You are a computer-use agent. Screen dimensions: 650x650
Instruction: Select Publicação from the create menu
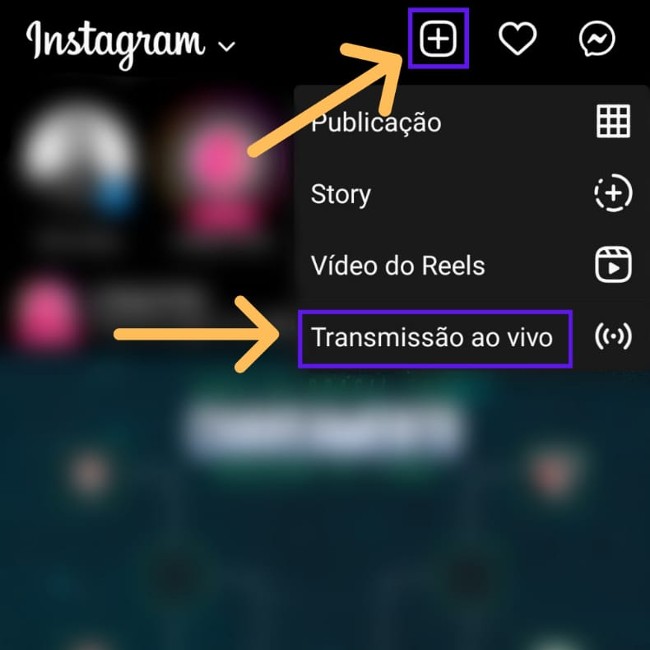pyautogui.click(x=376, y=123)
